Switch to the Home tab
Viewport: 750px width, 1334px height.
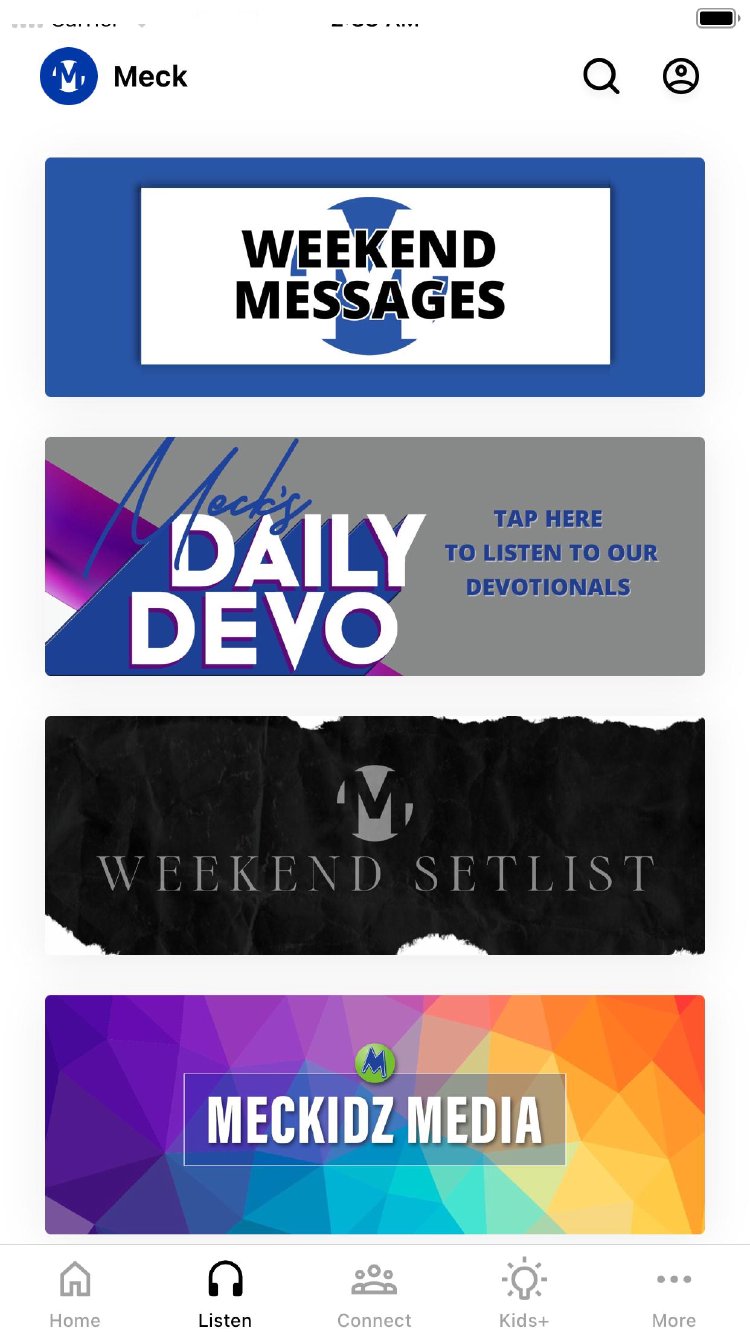coord(75,1294)
